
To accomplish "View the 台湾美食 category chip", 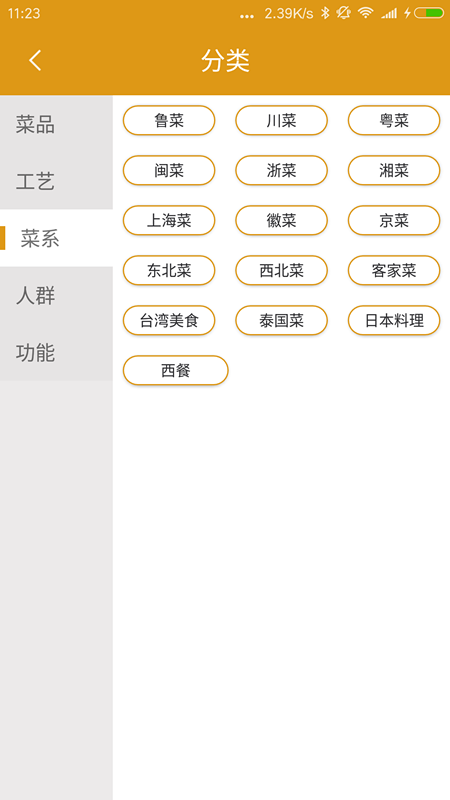I will tap(169, 320).
